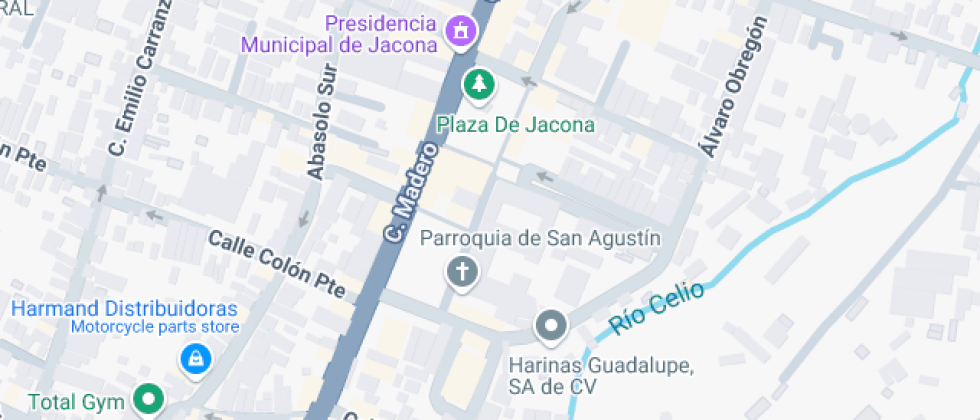
Task: Tap the Parroquia de San Agustín church pin
Action: (x=461, y=271)
